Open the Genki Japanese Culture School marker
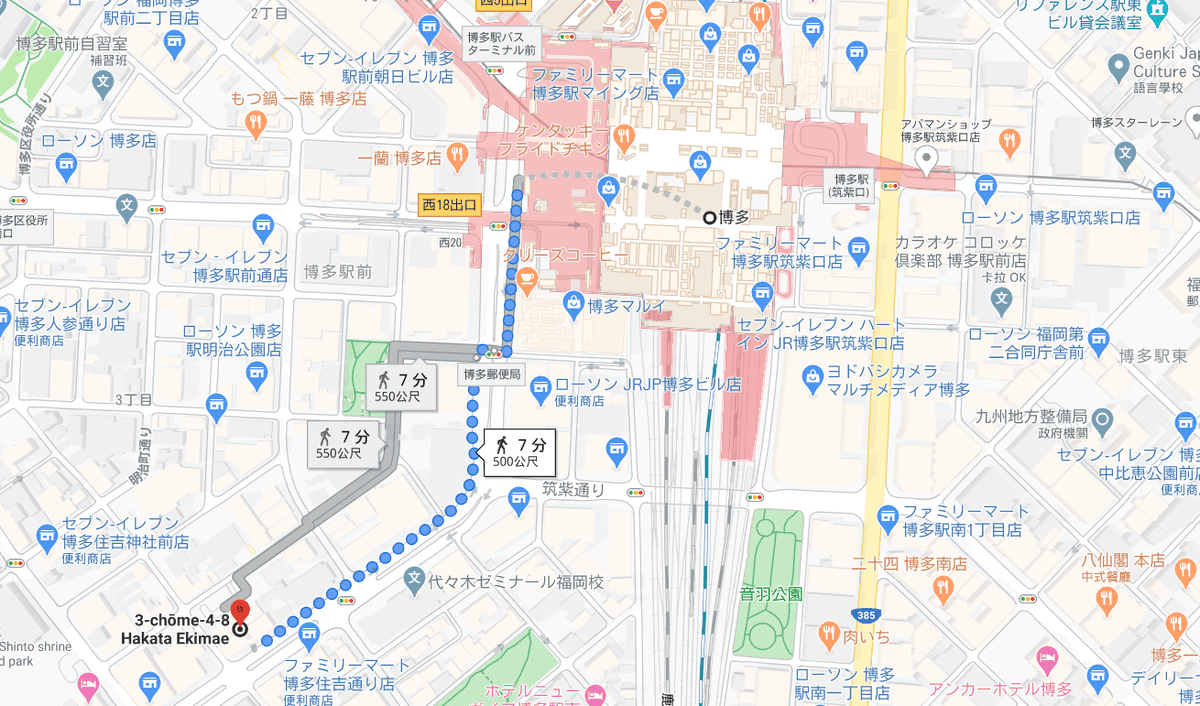1200x706 pixels. [x=1118, y=65]
